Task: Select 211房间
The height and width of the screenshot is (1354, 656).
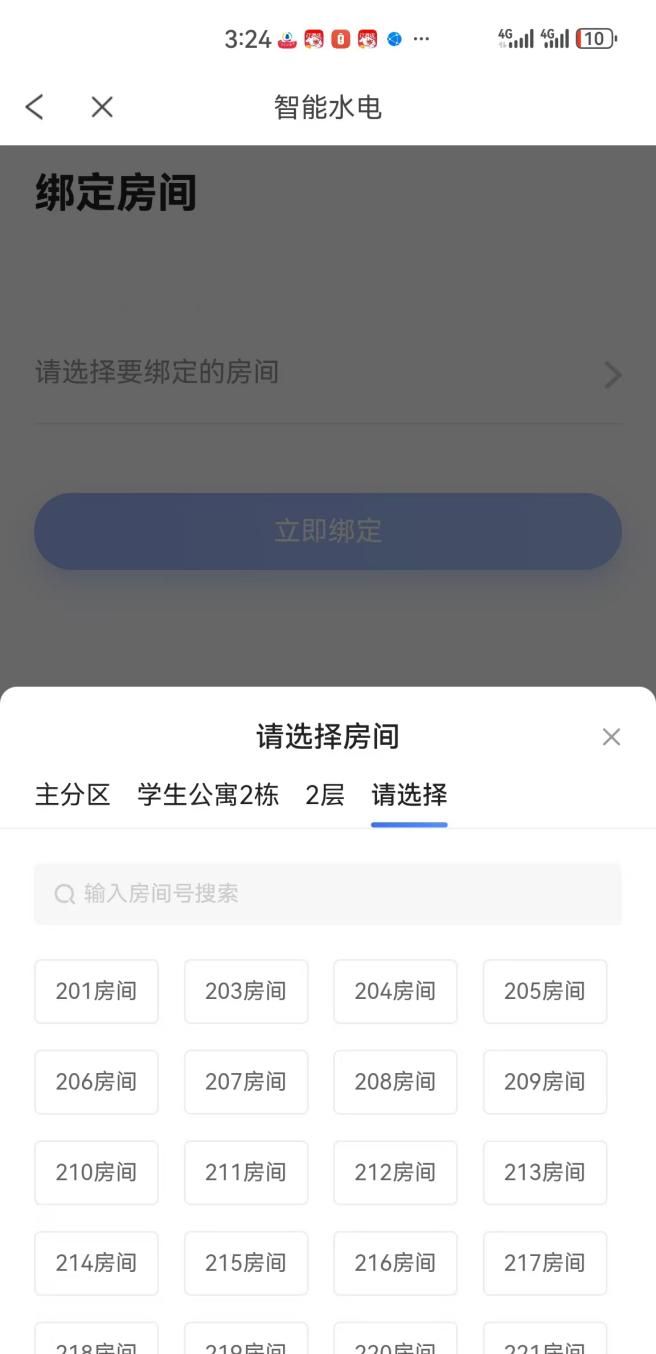Action: tap(246, 1172)
